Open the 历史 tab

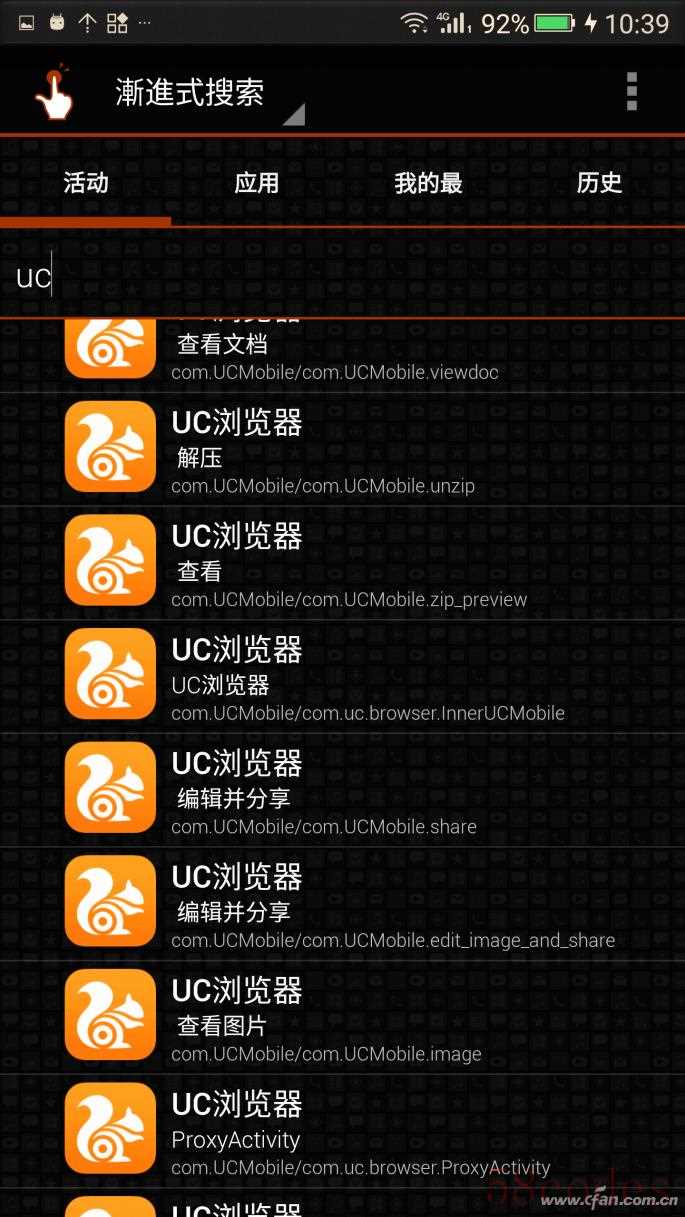[599, 183]
